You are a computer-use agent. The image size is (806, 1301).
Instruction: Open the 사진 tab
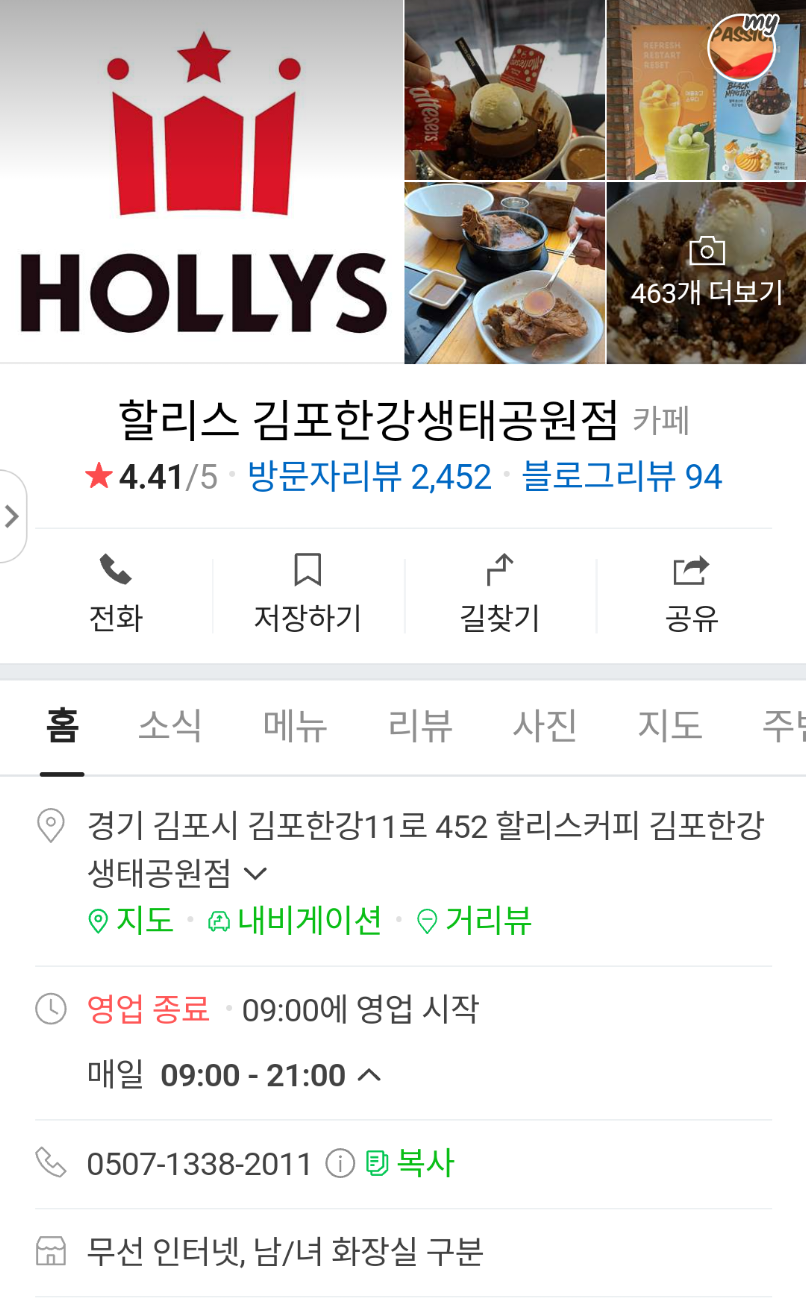pyautogui.click(x=545, y=725)
